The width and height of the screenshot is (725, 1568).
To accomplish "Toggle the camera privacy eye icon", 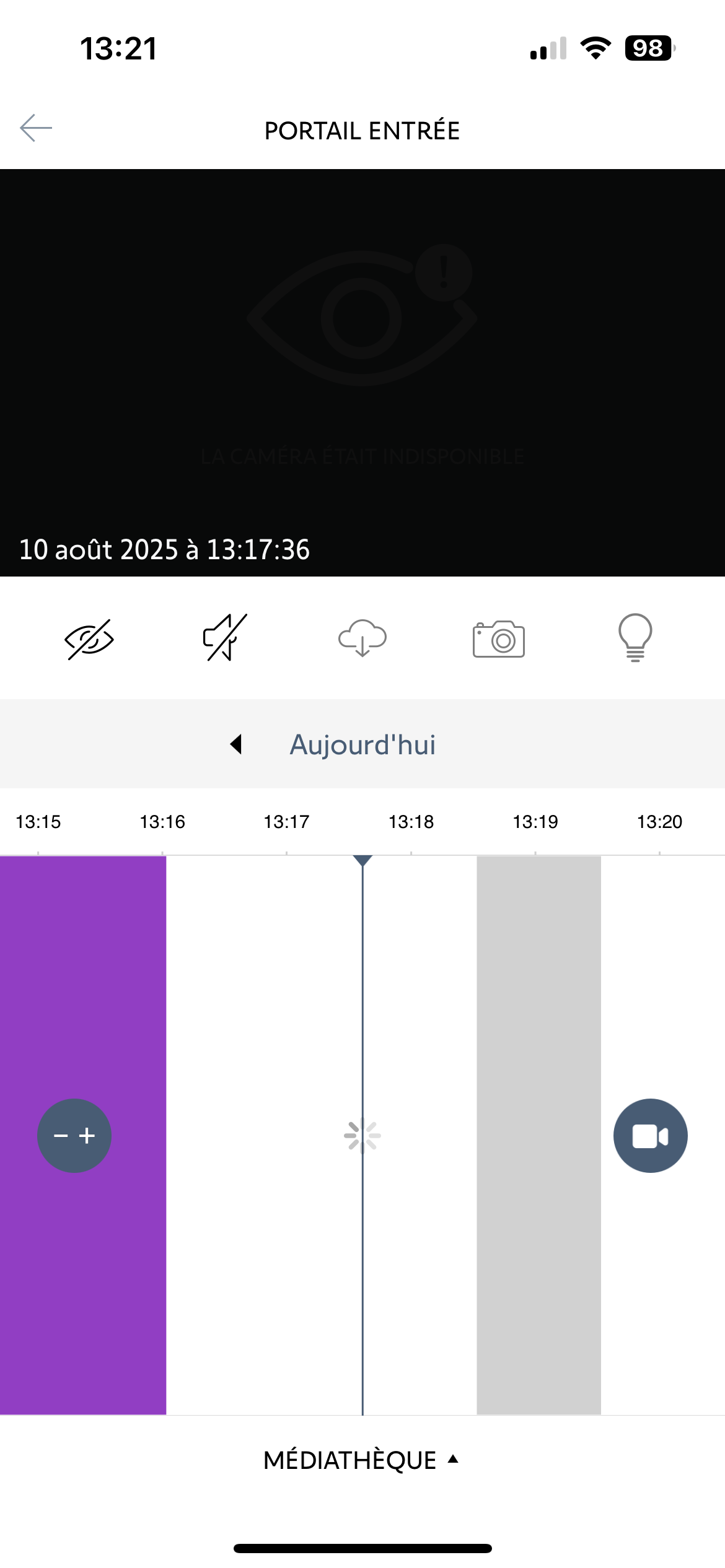I will [x=89, y=638].
